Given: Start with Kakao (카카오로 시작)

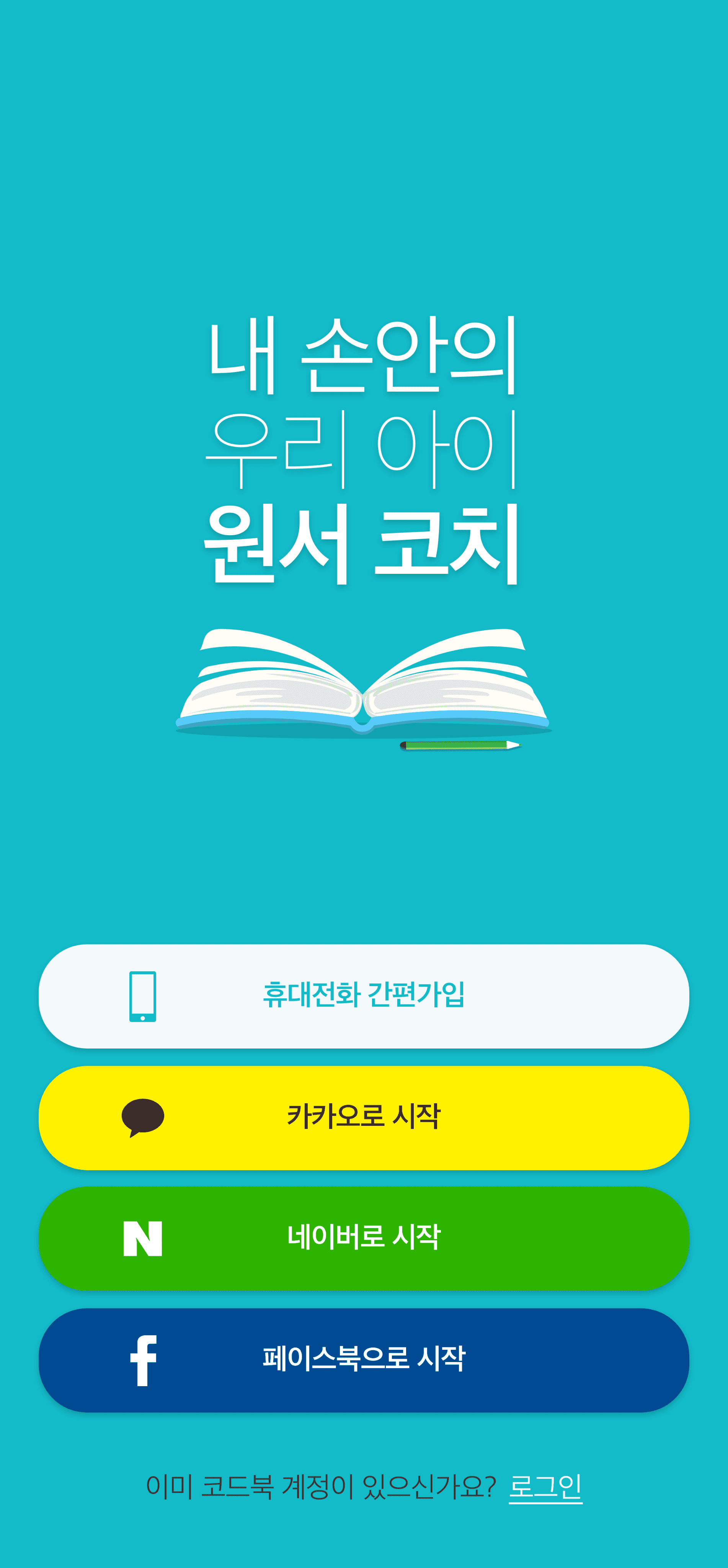Looking at the screenshot, I should coord(363,1117).
